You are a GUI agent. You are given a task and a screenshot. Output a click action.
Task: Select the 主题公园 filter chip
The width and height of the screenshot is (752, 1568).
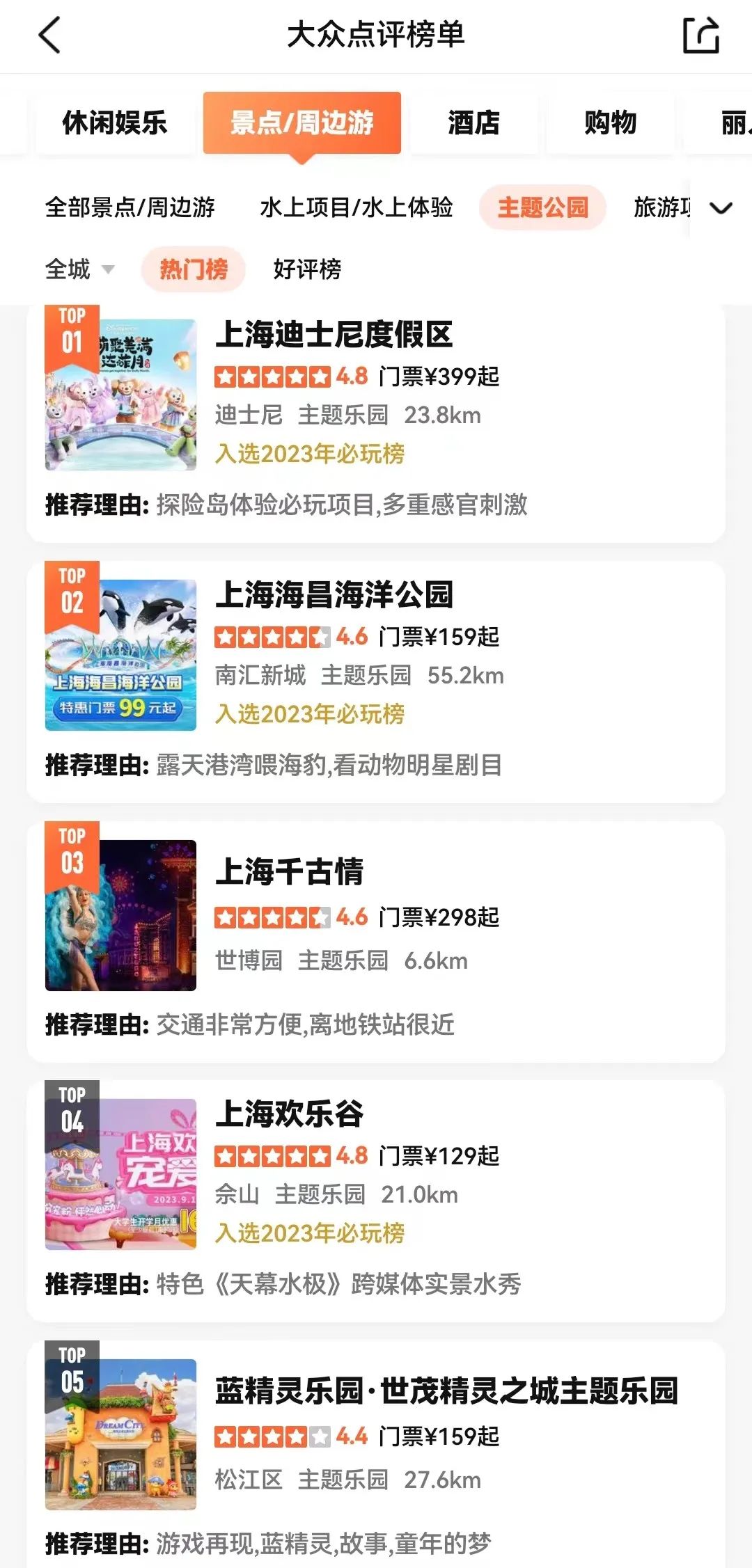542,207
